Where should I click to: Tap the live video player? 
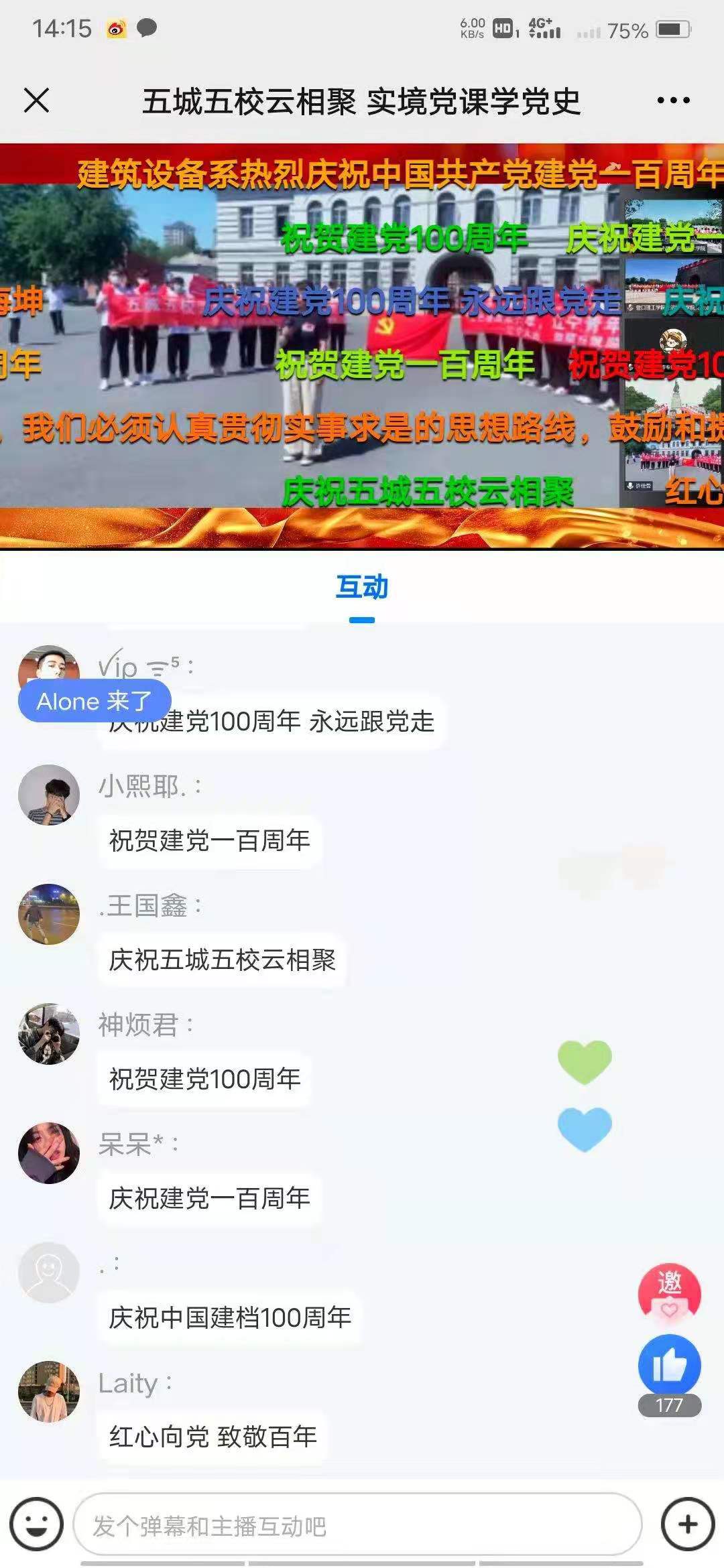click(362, 345)
